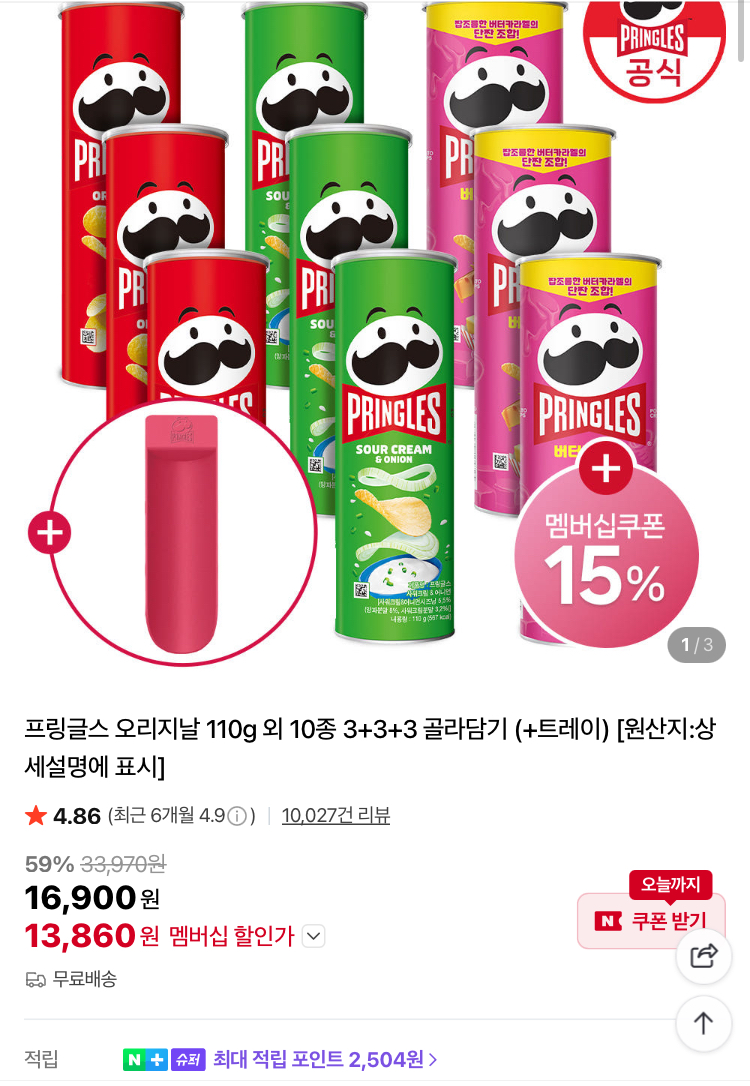Expand the 멤버십 할인가 price details

pyautogui.click(x=314, y=937)
